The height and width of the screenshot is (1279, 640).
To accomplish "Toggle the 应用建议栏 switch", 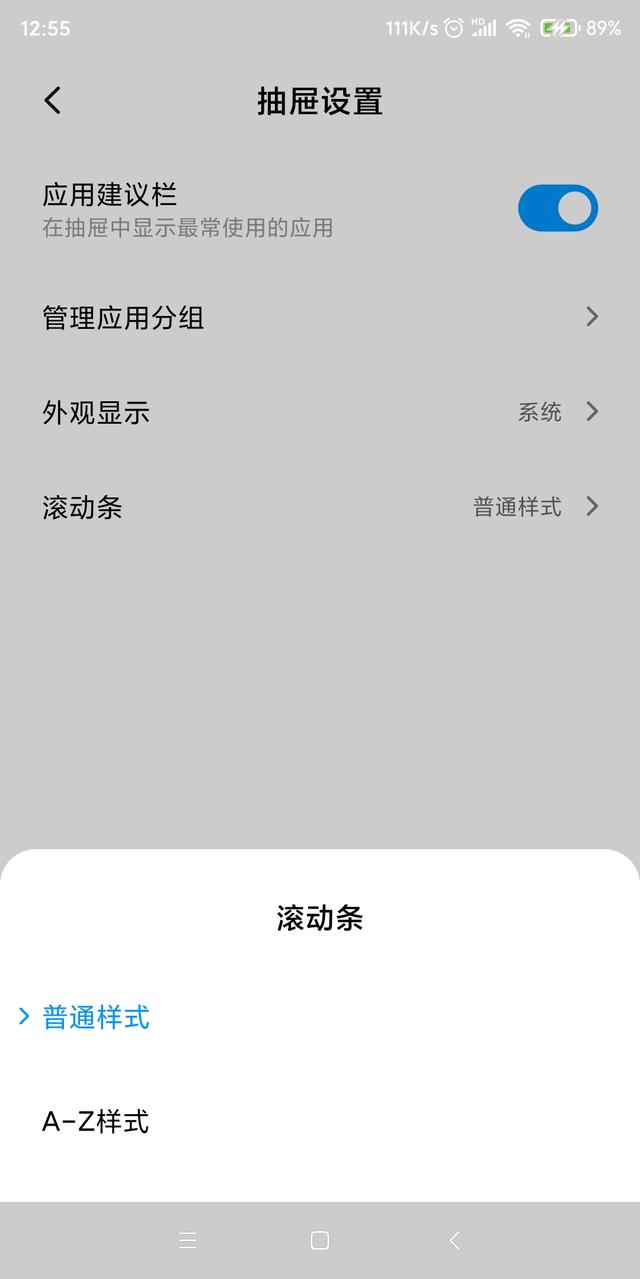I will [x=557, y=208].
